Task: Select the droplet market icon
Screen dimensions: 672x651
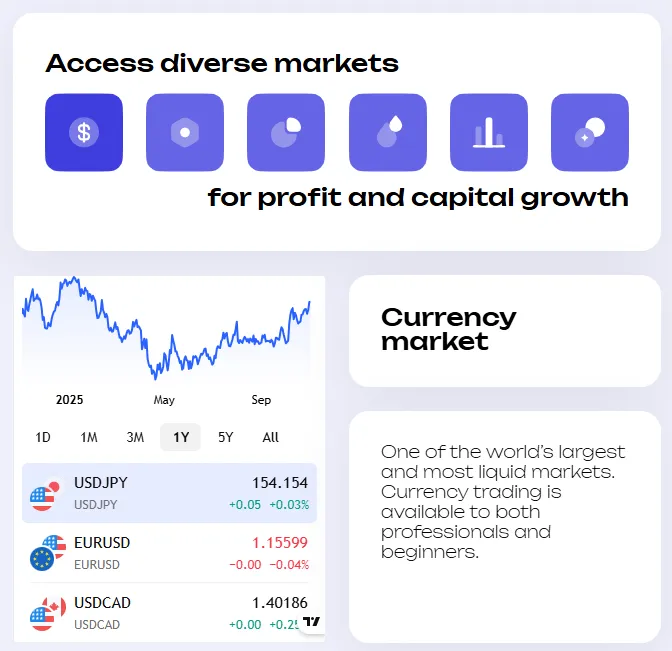Action: (388, 132)
